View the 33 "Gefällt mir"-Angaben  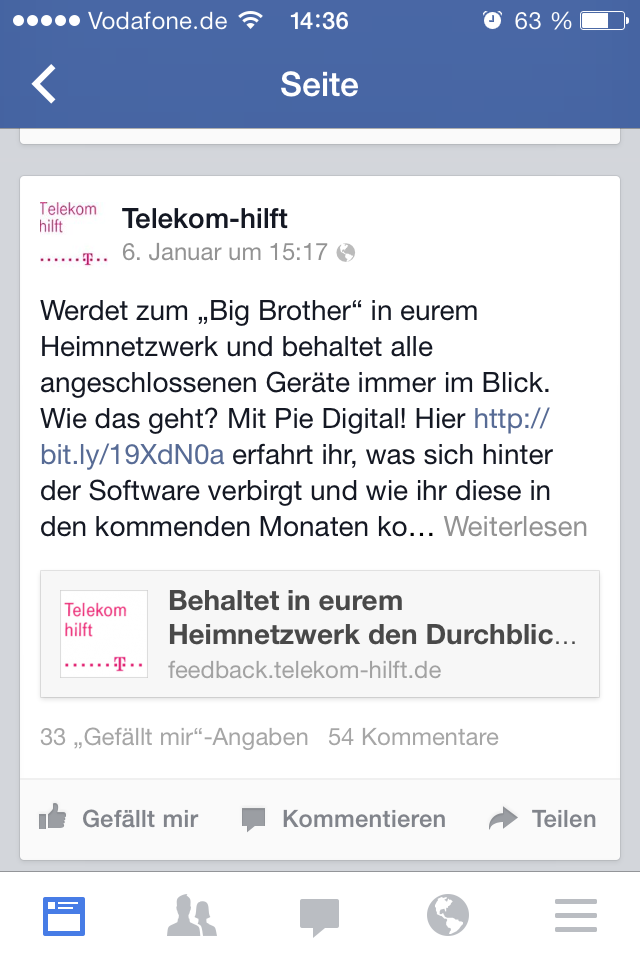coord(174,738)
